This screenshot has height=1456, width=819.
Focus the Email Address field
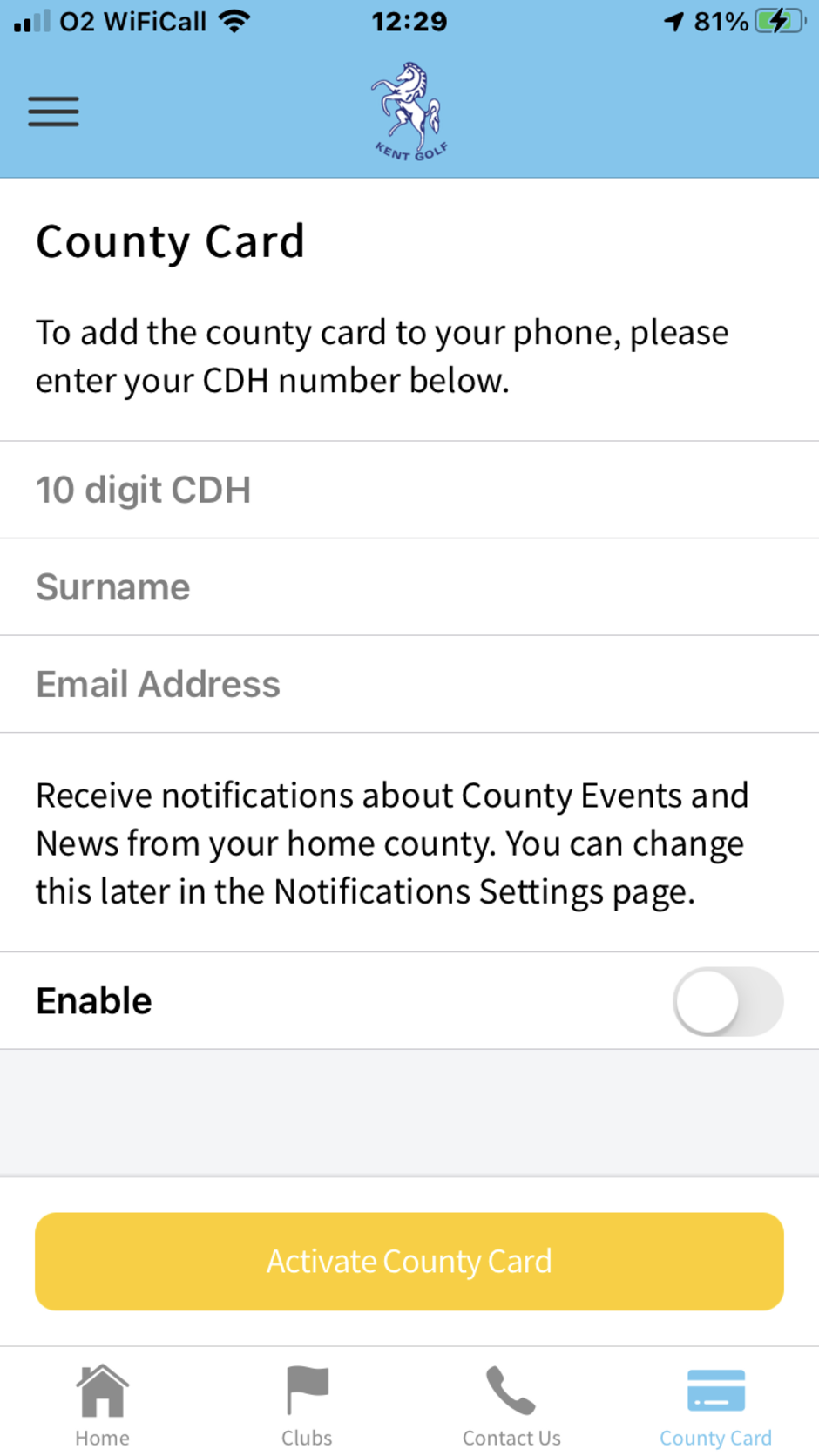click(x=409, y=684)
